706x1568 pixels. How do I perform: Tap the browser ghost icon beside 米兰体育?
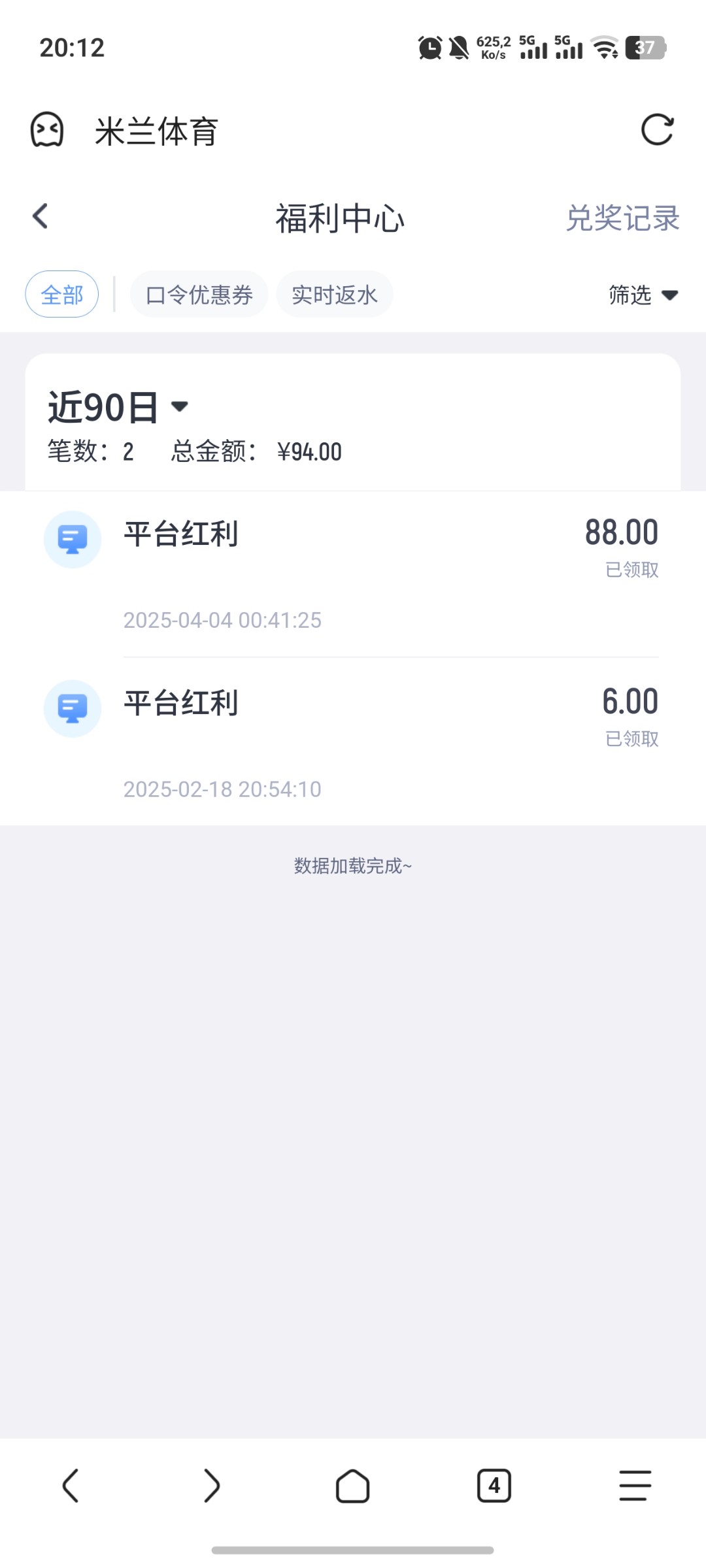[x=47, y=130]
